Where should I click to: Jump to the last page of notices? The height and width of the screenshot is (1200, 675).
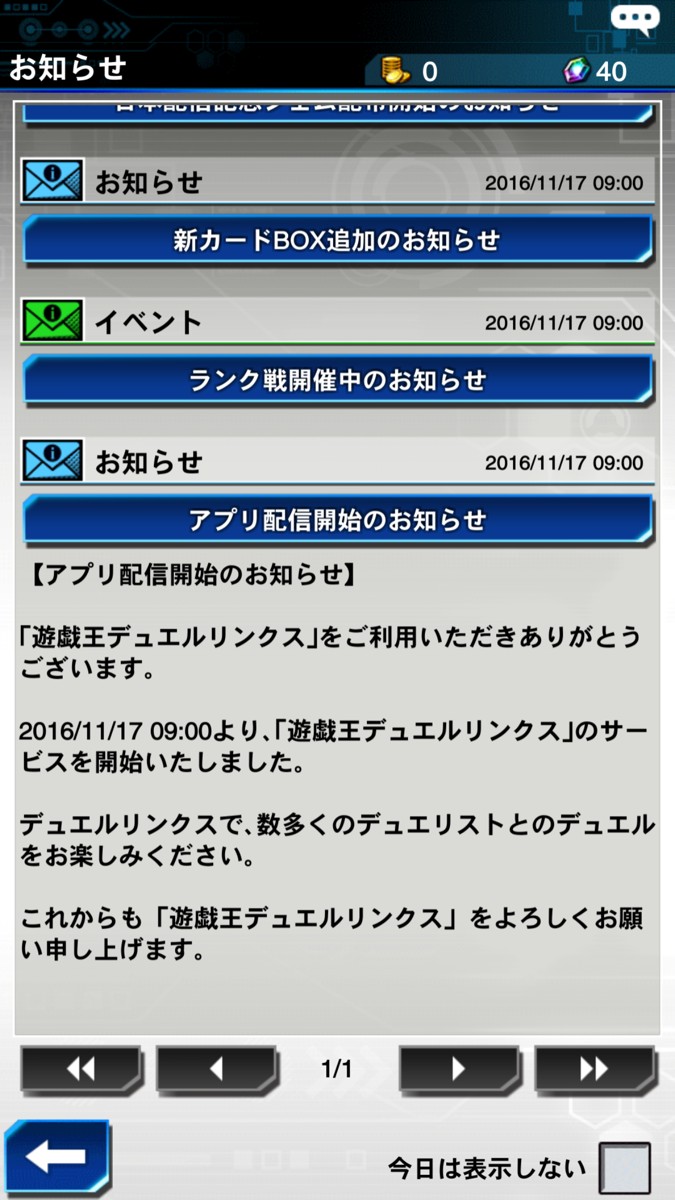594,1069
